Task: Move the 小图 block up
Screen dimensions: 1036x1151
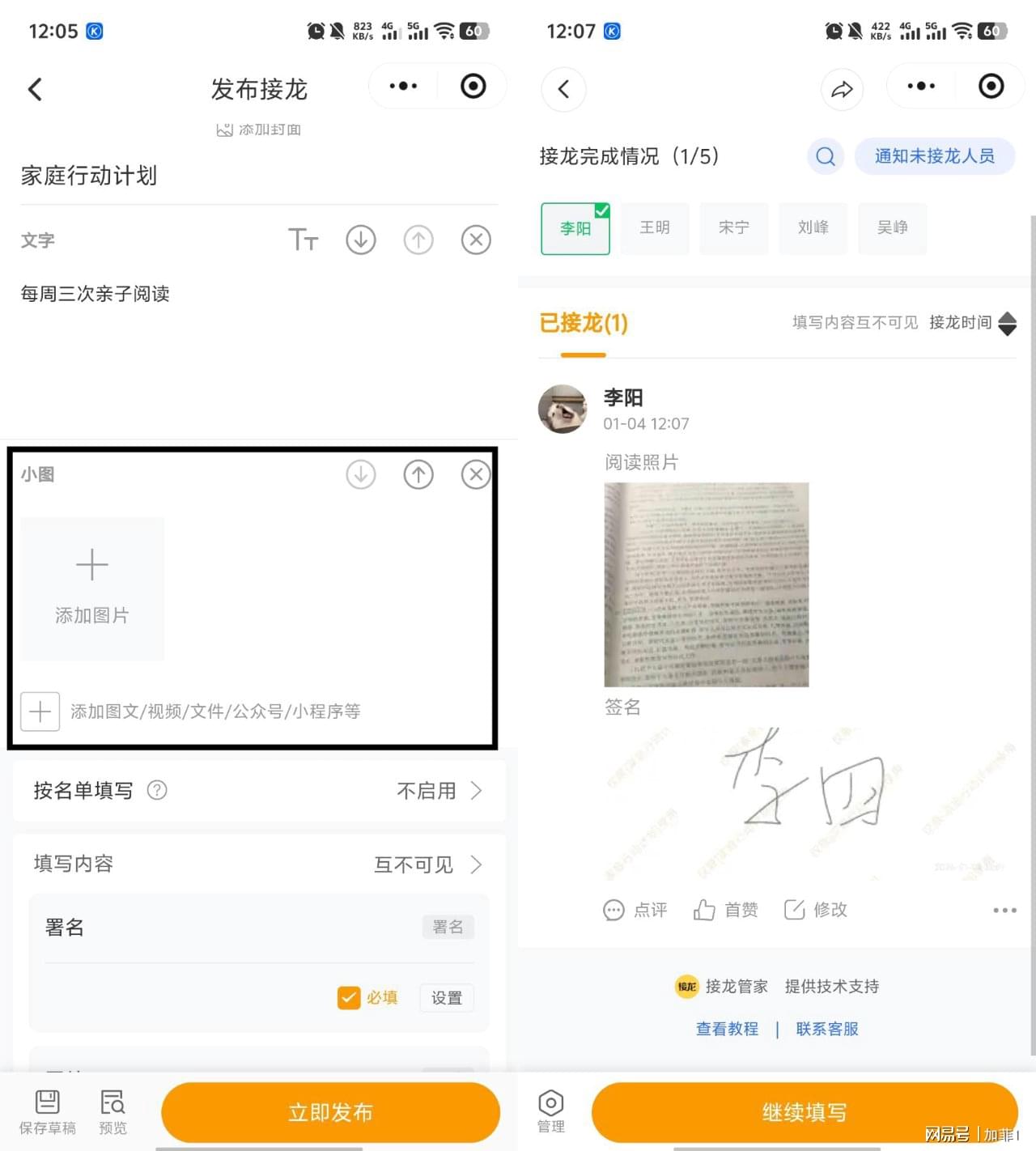Action: [x=418, y=474]
